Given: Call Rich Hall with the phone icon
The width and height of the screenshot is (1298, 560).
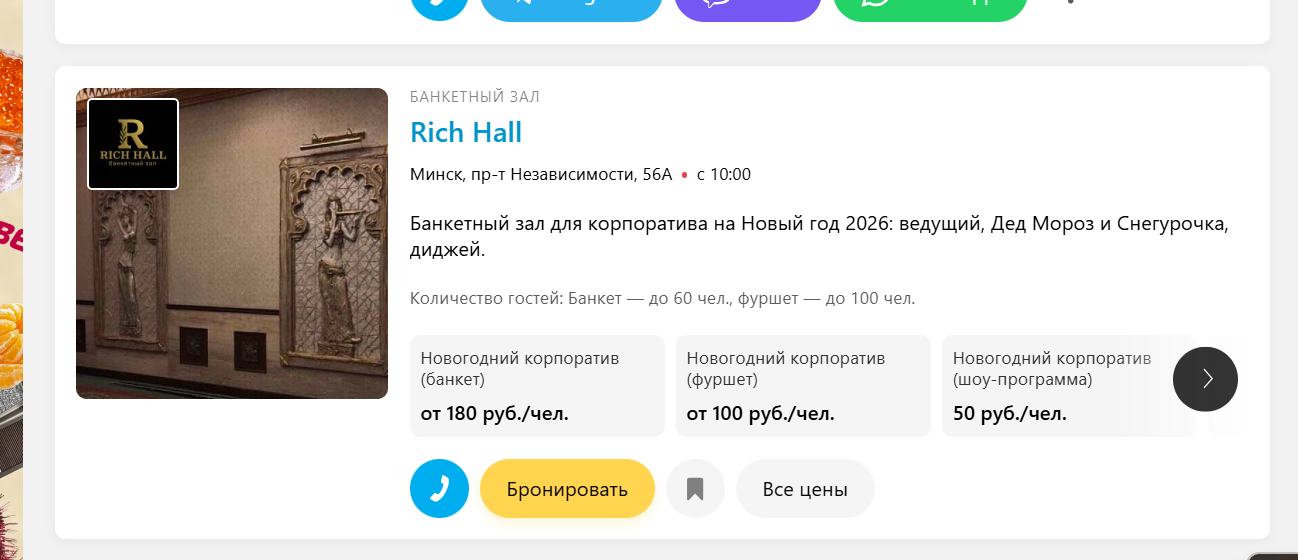Looking at the screenshot, I should (x=439, y=489).
